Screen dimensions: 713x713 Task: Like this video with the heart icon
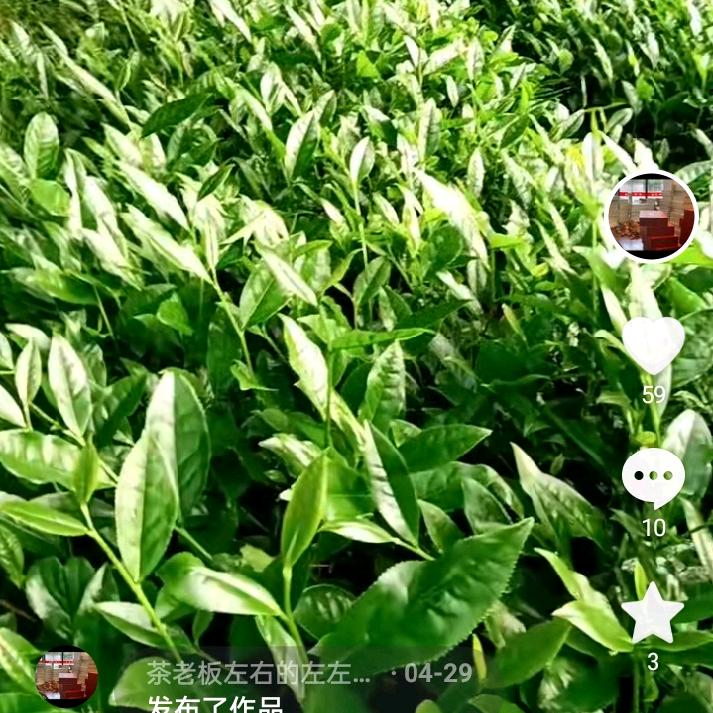click(653, 345)
